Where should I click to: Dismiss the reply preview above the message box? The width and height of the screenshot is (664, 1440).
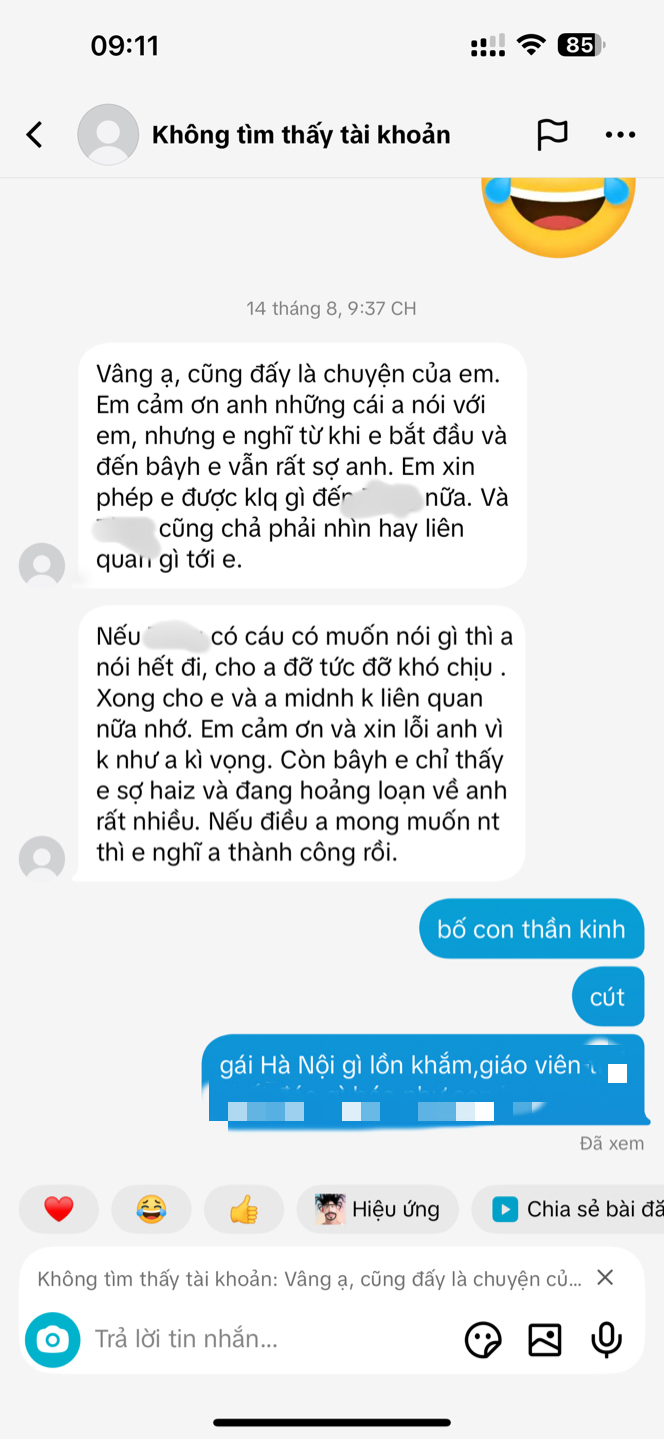pos(605,1277)
